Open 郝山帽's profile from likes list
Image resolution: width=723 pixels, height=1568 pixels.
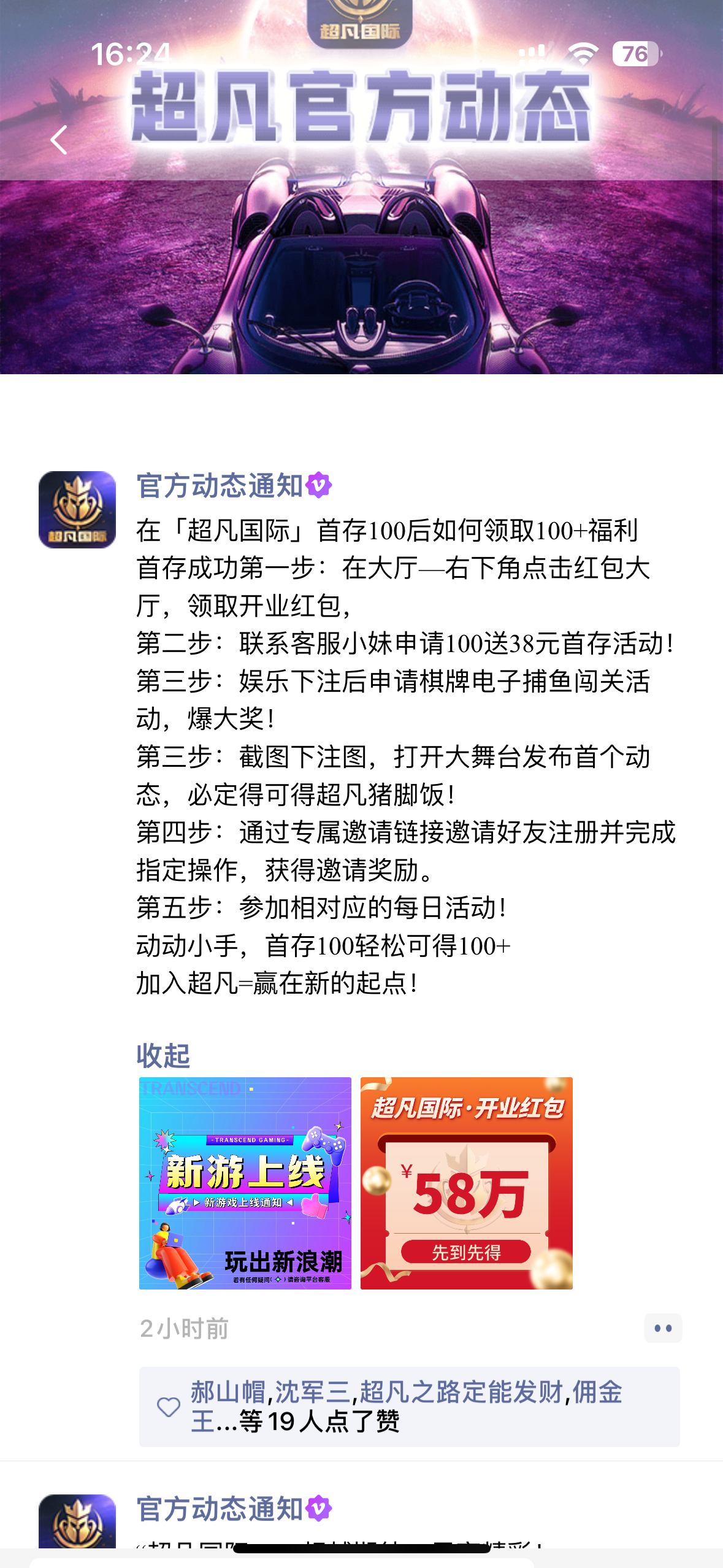[x=228, y=1392]
